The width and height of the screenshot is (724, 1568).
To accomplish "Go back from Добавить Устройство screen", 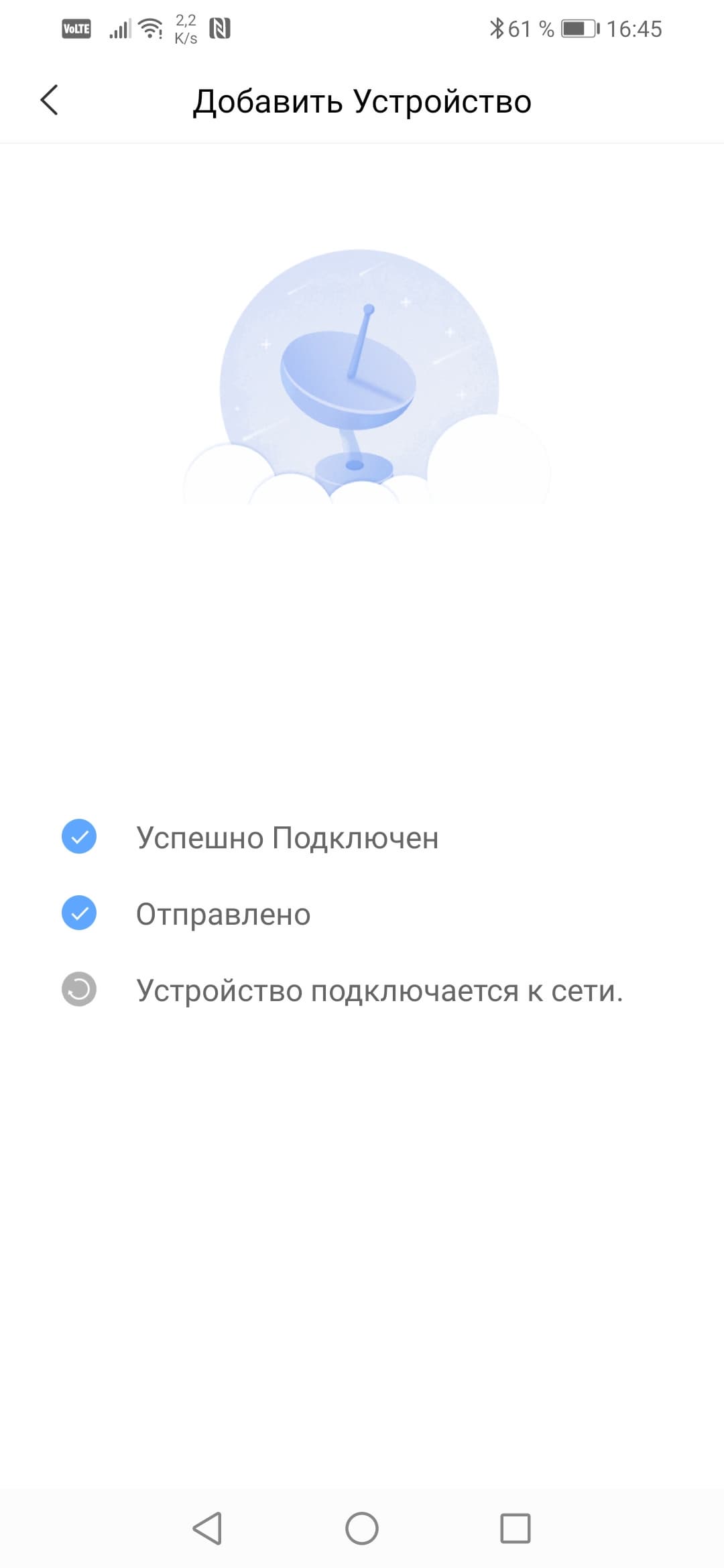I will 49,101.
